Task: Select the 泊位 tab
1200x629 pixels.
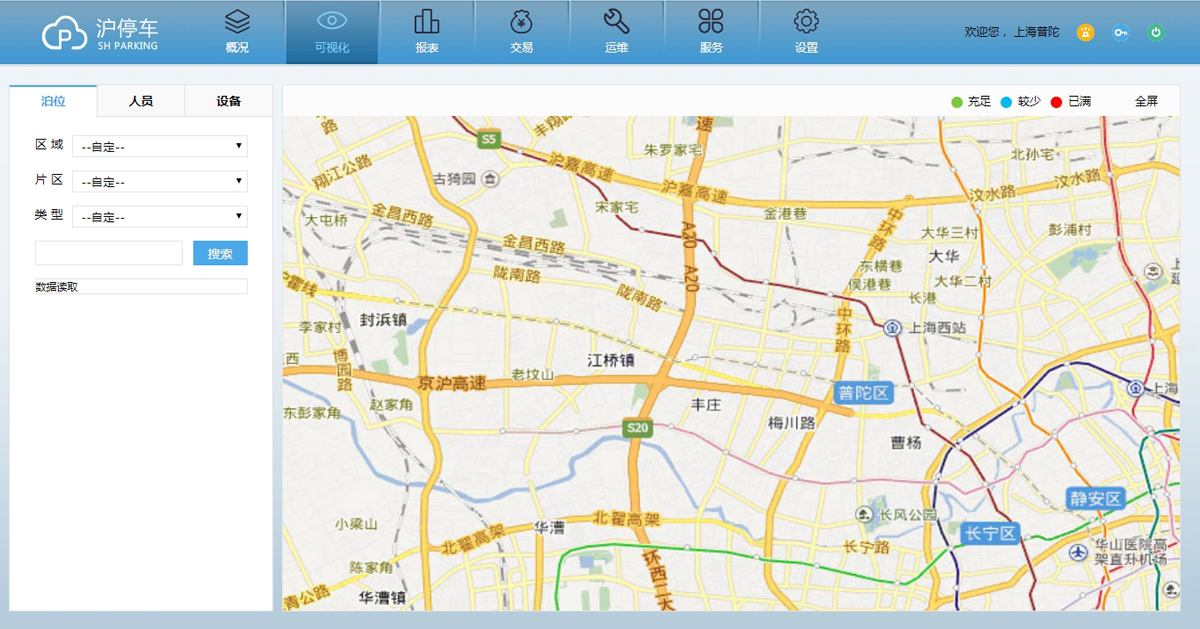Action: pos(53,101)
